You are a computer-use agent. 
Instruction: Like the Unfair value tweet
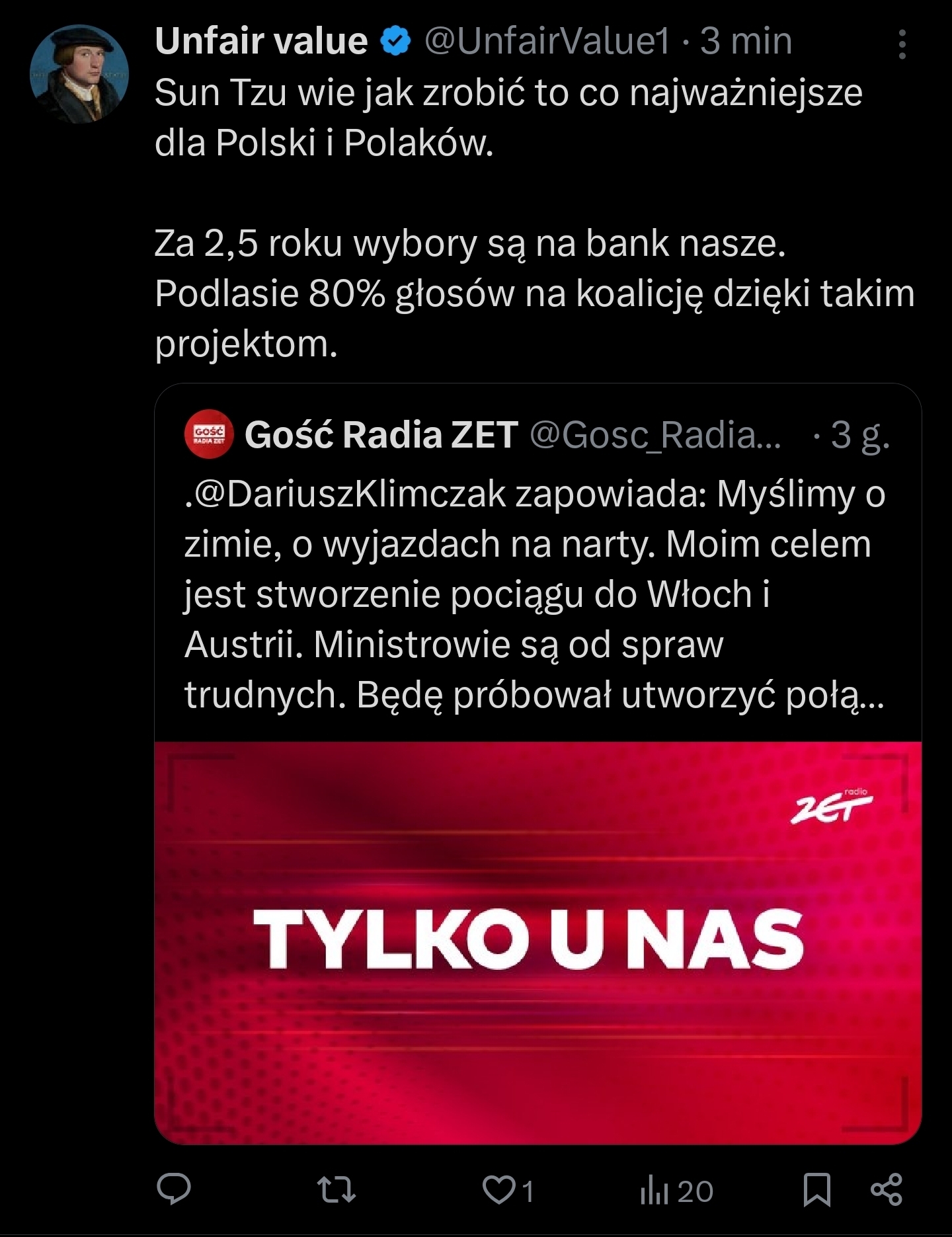click(499, 1190)
